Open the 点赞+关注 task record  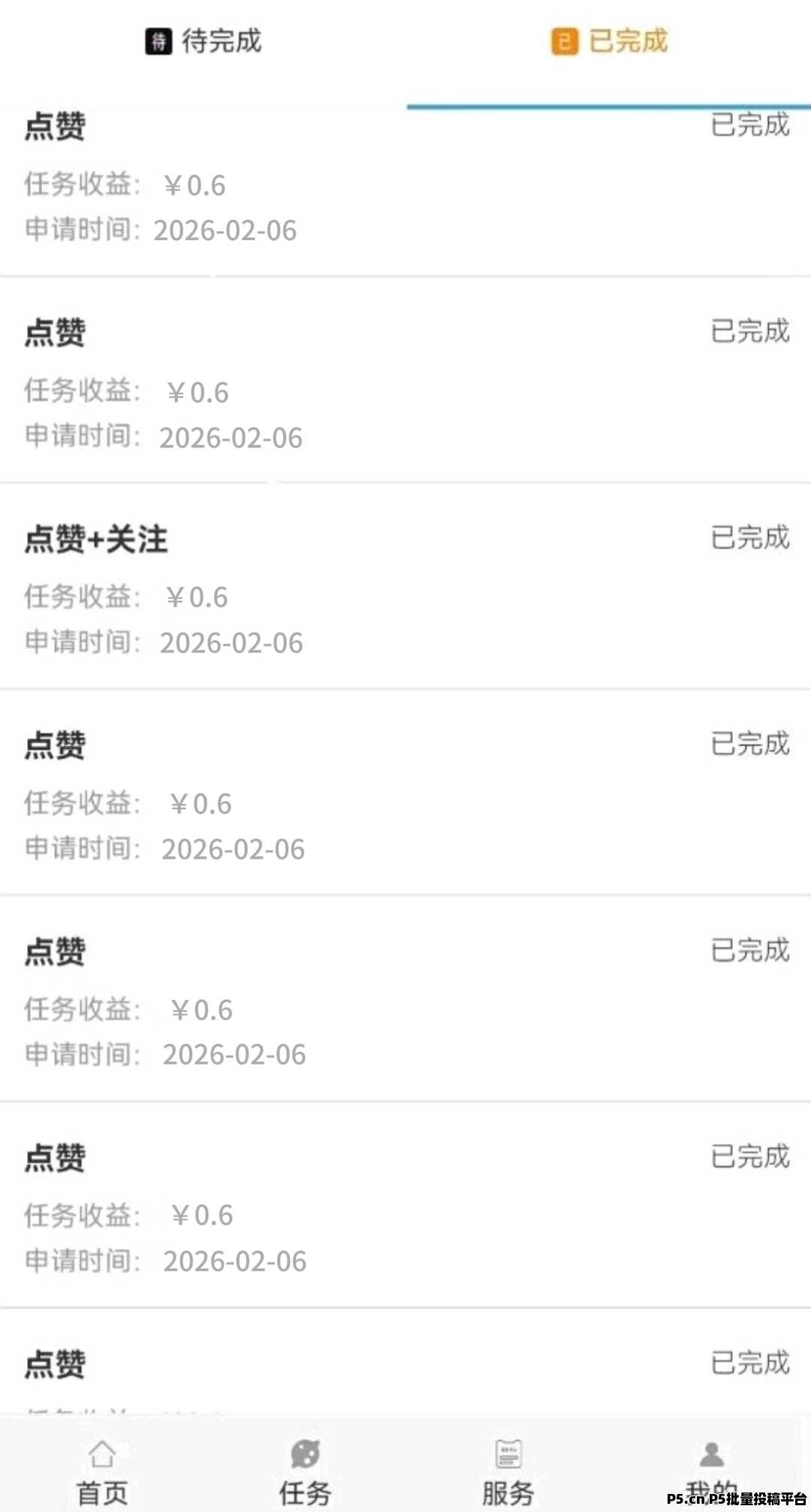(405, 587)
